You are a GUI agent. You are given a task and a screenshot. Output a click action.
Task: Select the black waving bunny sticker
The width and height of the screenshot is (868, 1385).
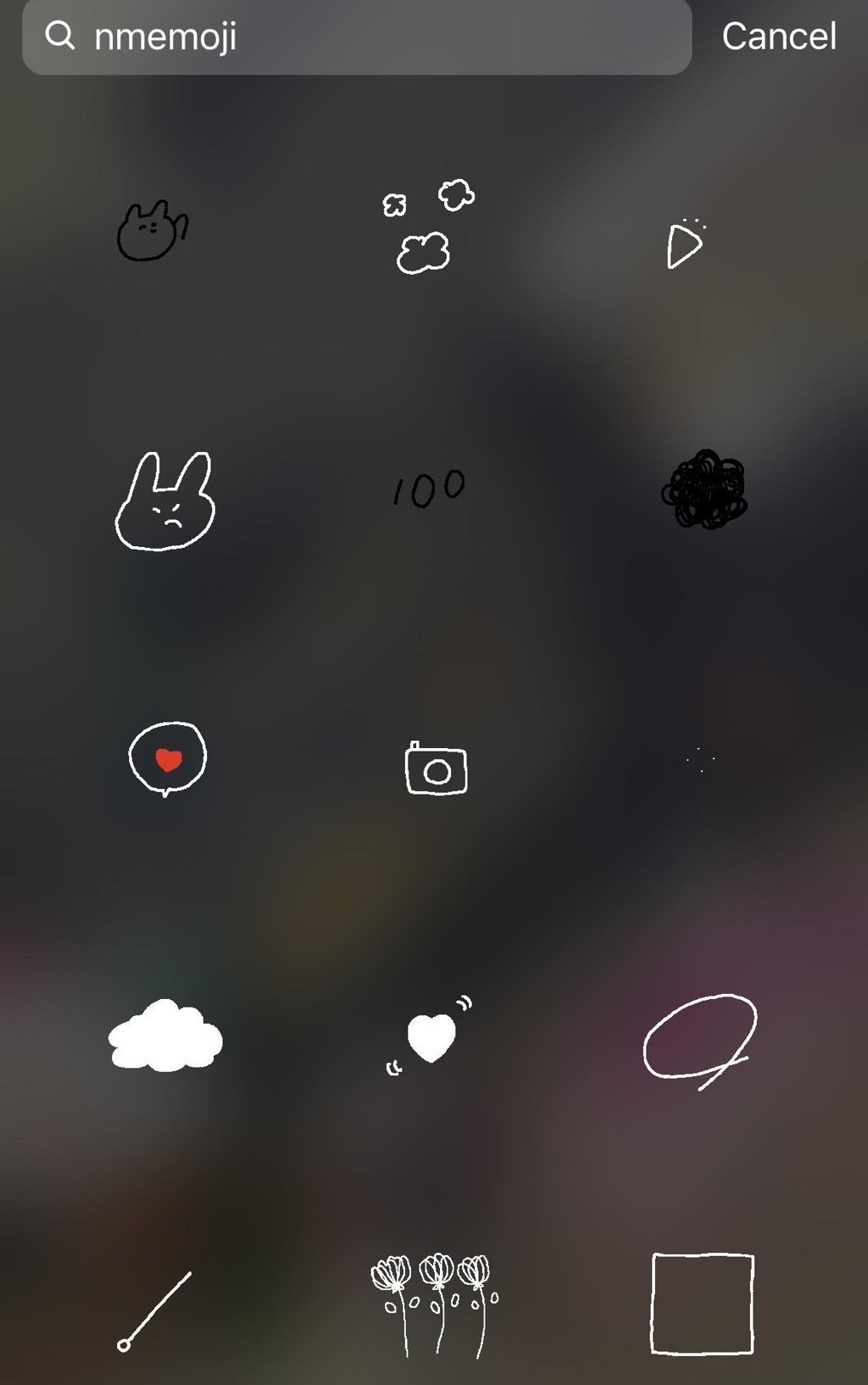[153, 231]
